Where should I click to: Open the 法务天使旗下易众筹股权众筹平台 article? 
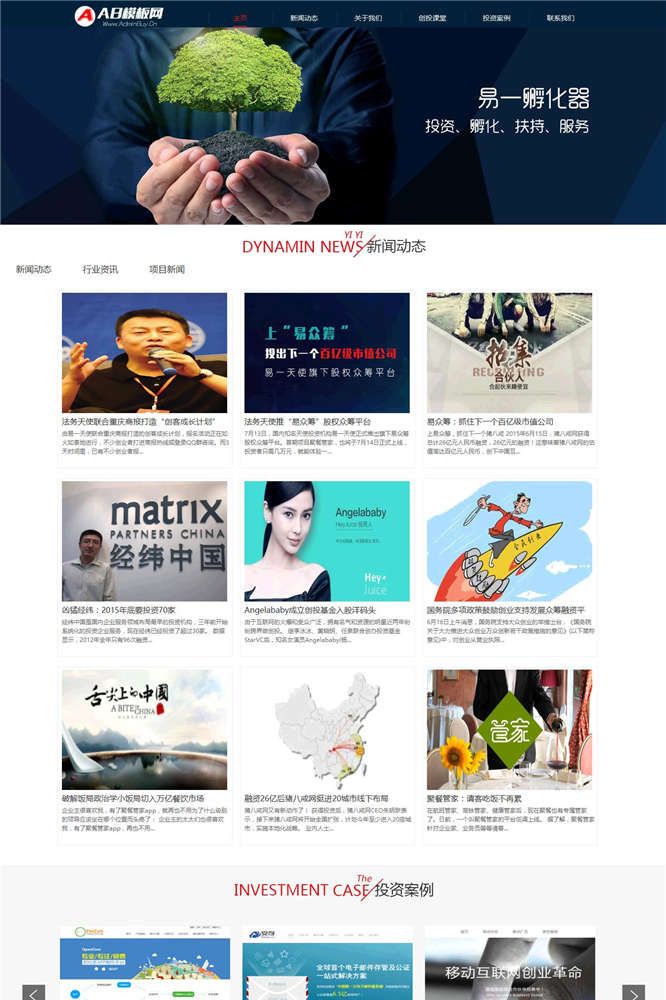pos(308,422)
